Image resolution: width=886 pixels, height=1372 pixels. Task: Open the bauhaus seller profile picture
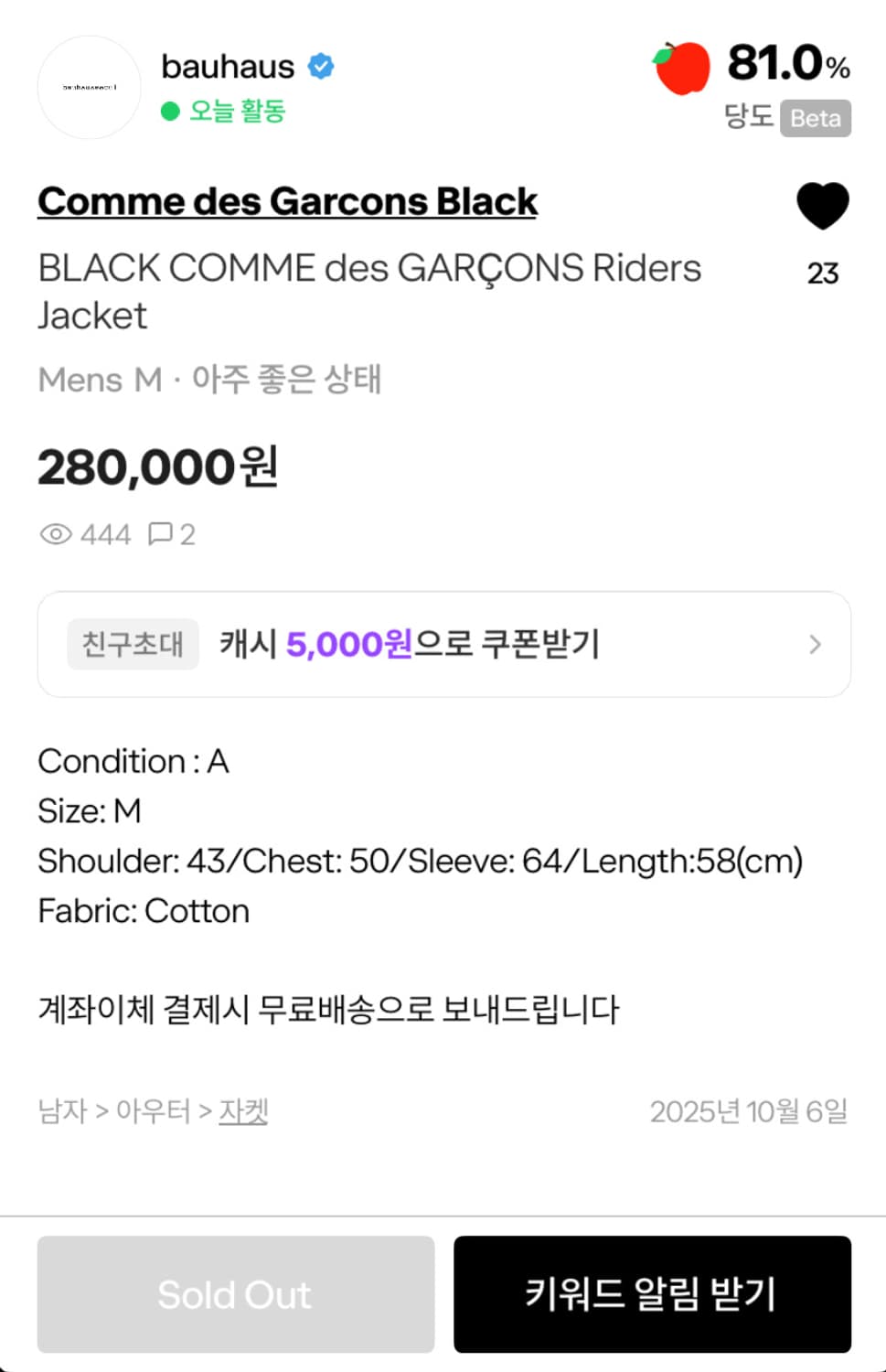point(88,86)
